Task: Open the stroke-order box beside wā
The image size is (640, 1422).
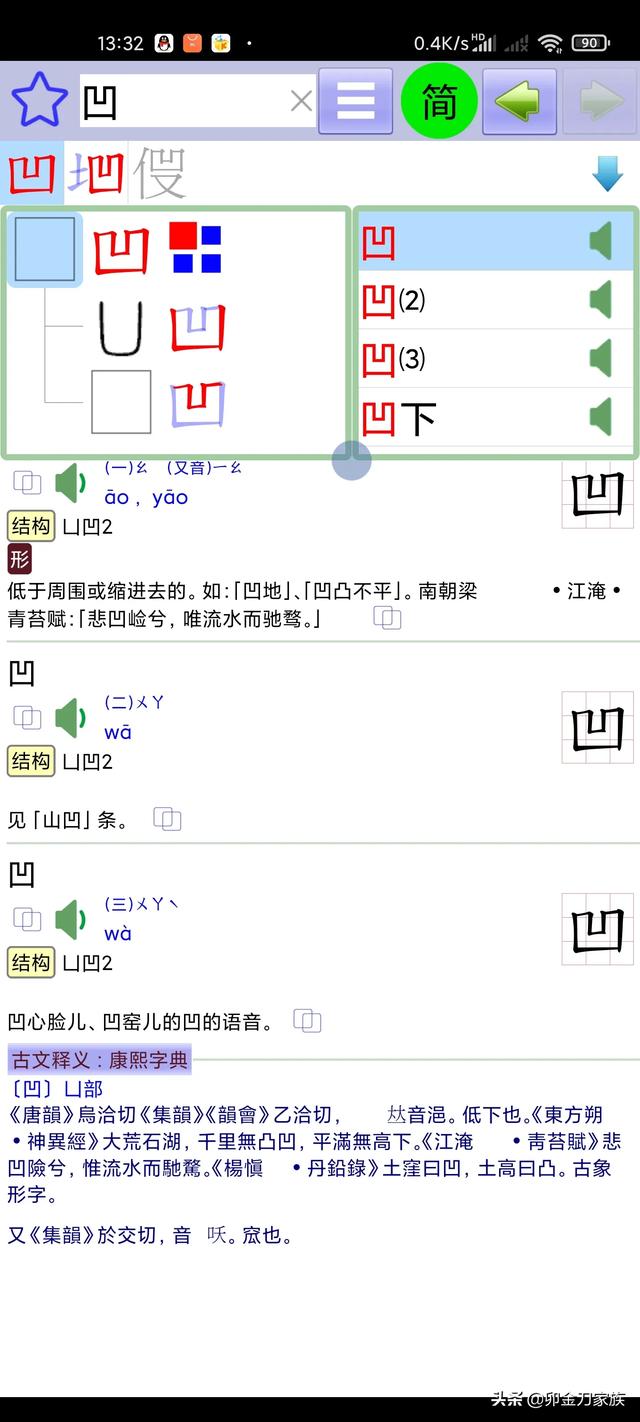Action: tap(597, 728)
